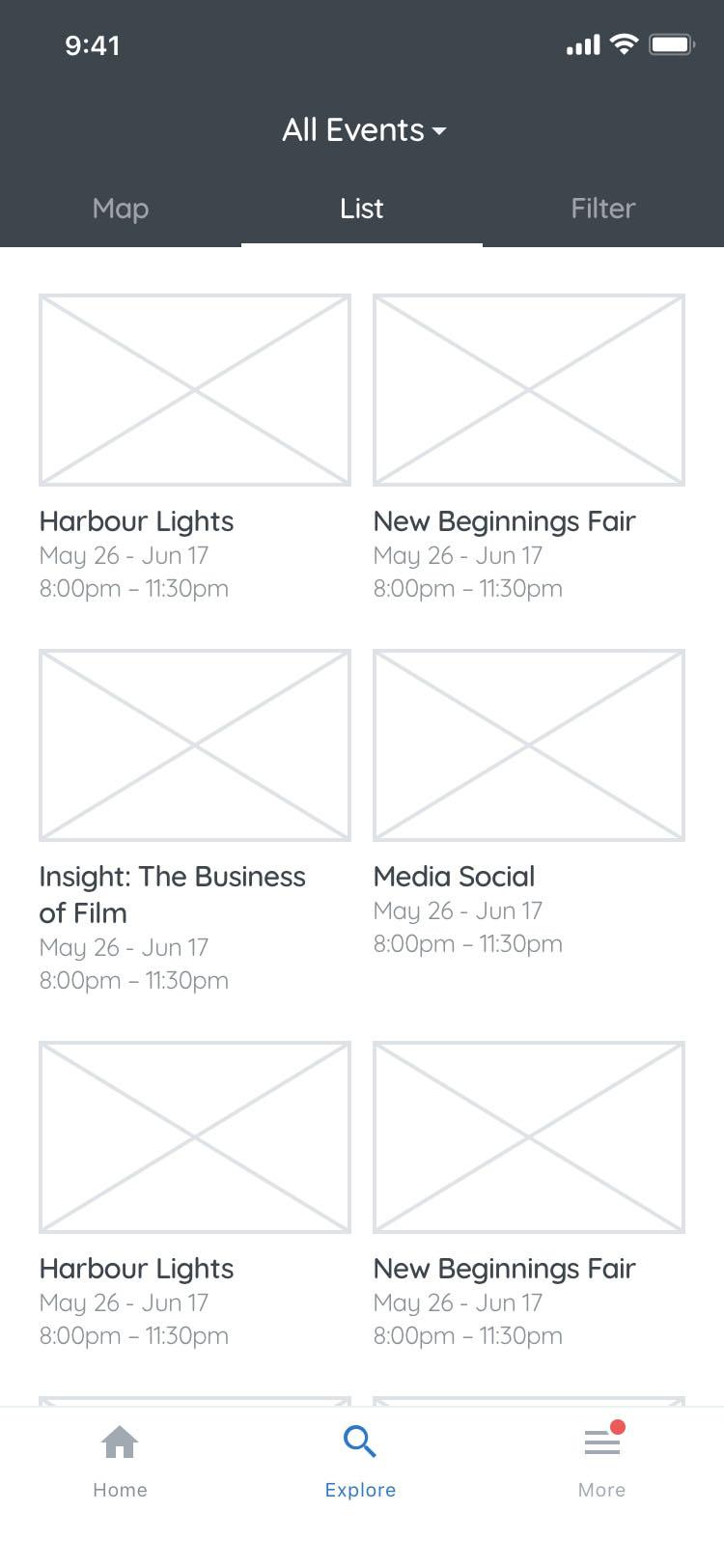This screenshot has height=1568, width=724.
Task: Tap the Wi-Fi icon in the status bar
Action: [623, 43]
